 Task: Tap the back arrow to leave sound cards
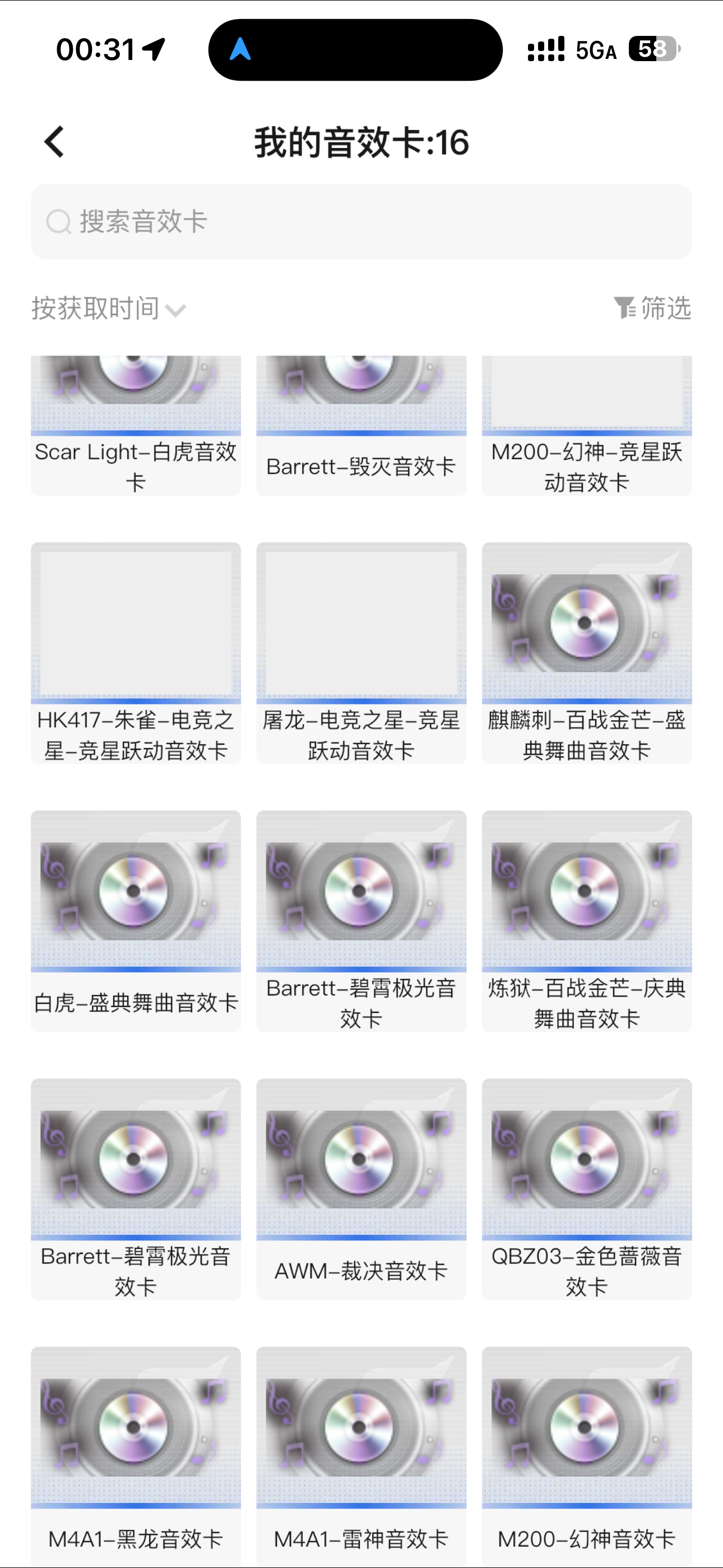pos(54,142)
